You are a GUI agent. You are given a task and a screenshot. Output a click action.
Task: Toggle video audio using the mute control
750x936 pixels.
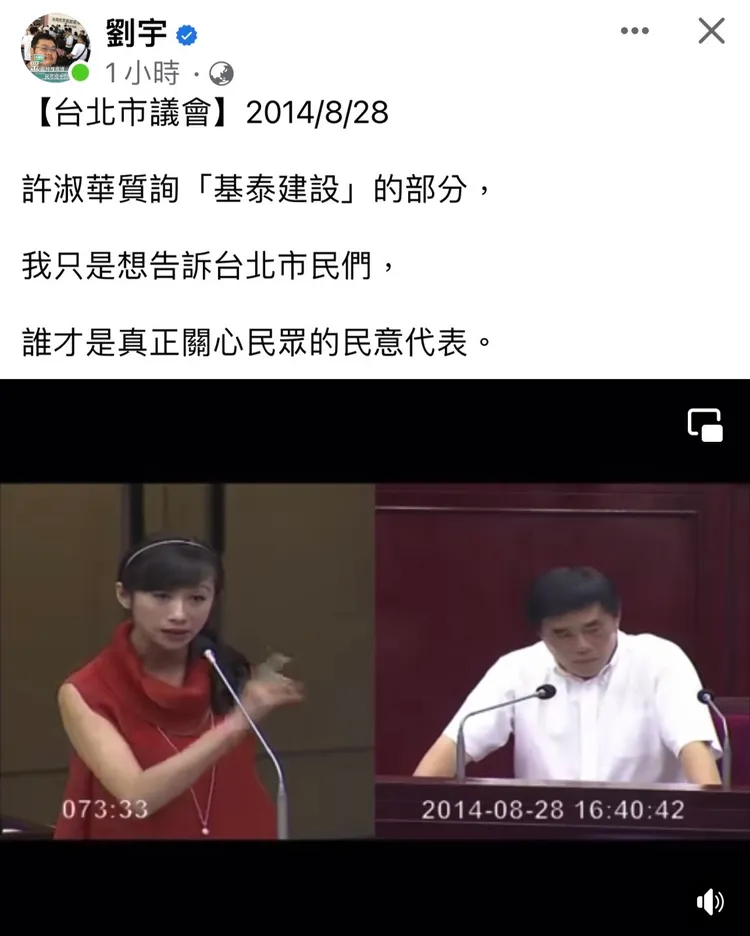(x=710, y=899)
